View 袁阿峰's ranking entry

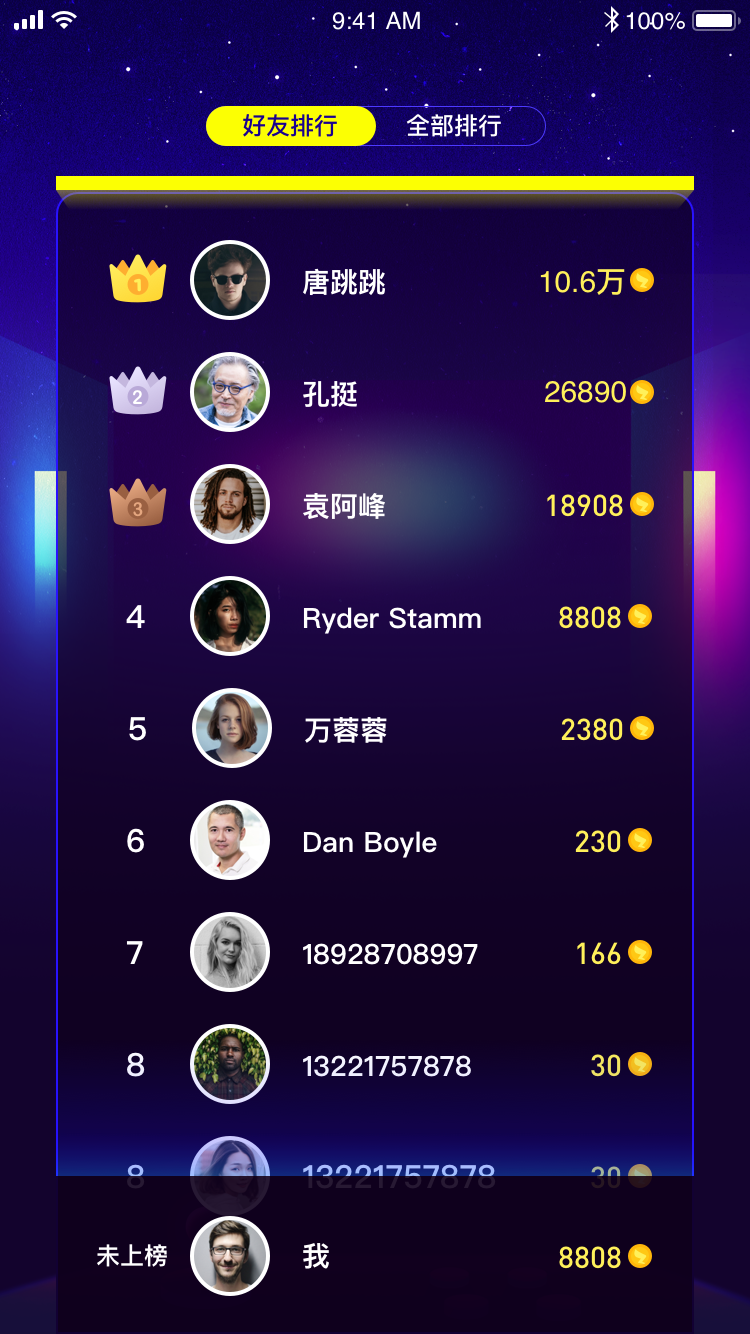coord(375,504)
